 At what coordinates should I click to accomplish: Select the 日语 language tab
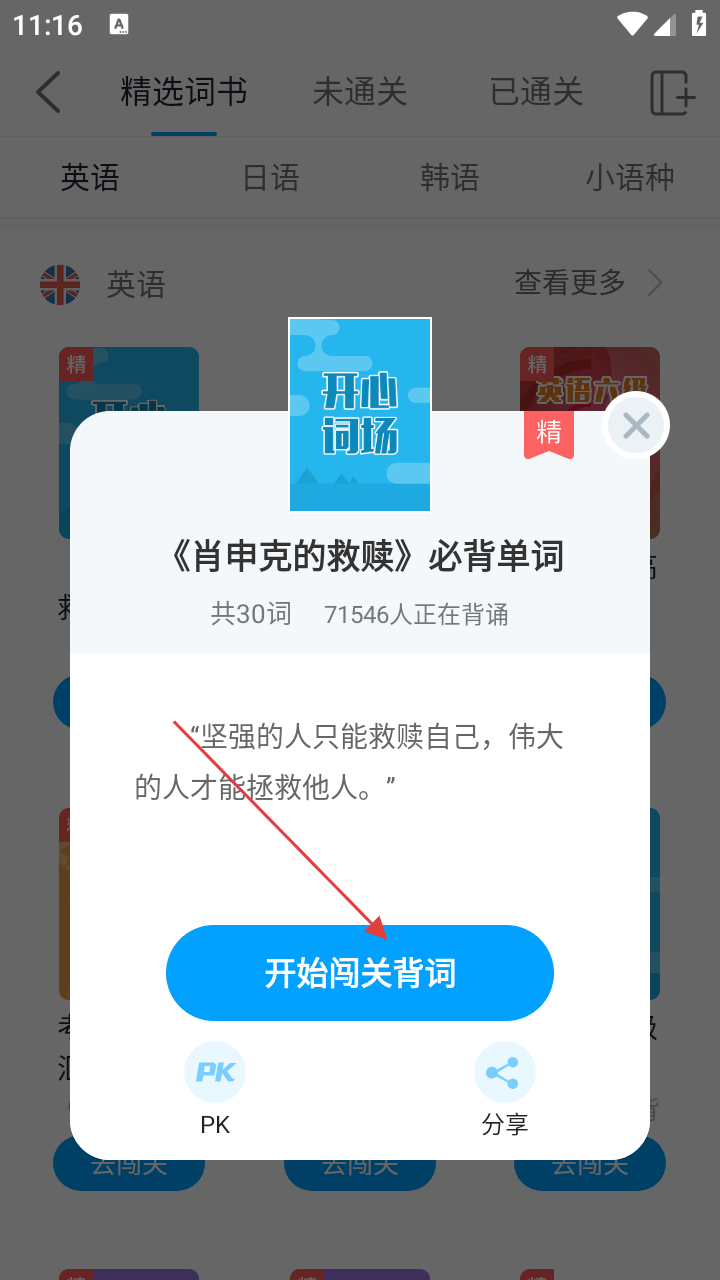pyautogui.click(x=271, y=178)
